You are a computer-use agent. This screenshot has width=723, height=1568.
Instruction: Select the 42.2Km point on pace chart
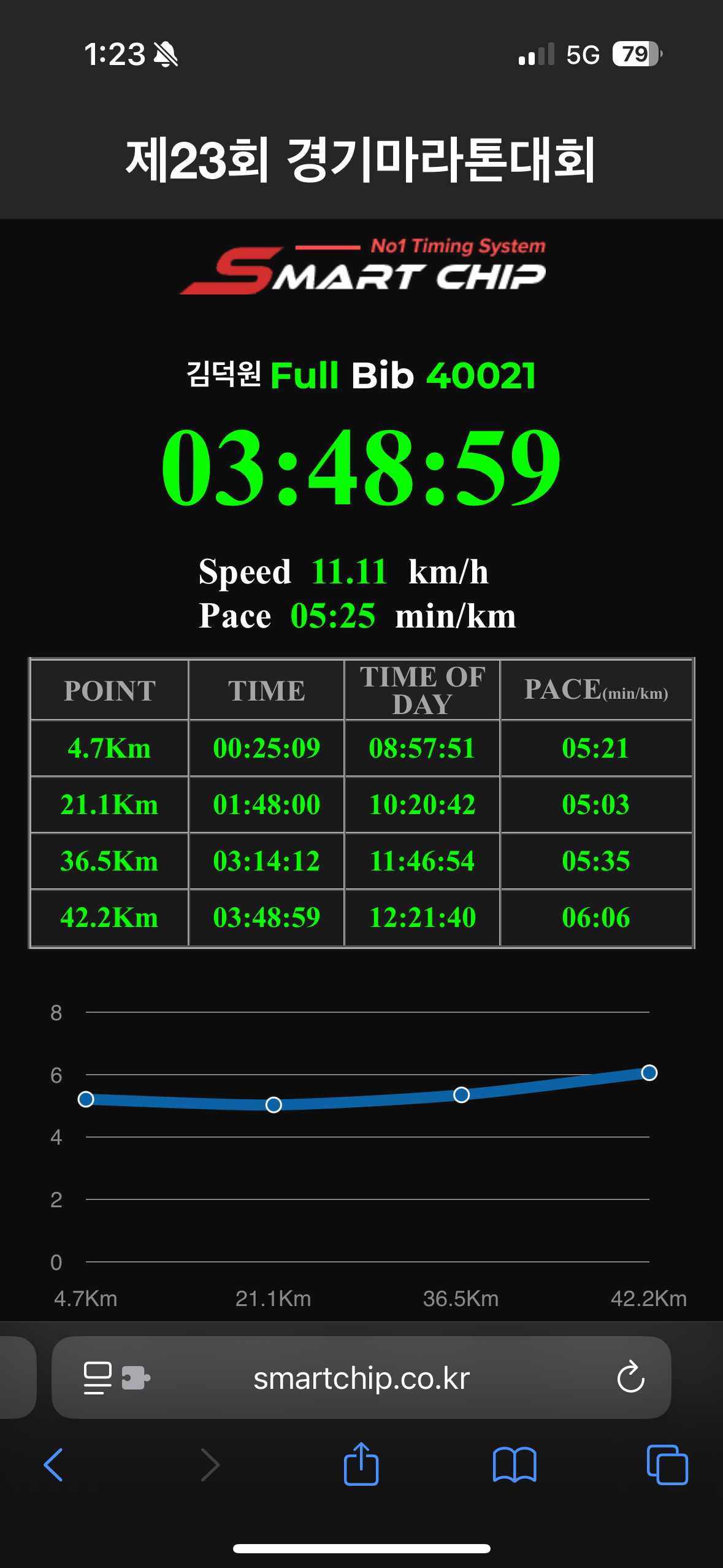[649, 1073]
